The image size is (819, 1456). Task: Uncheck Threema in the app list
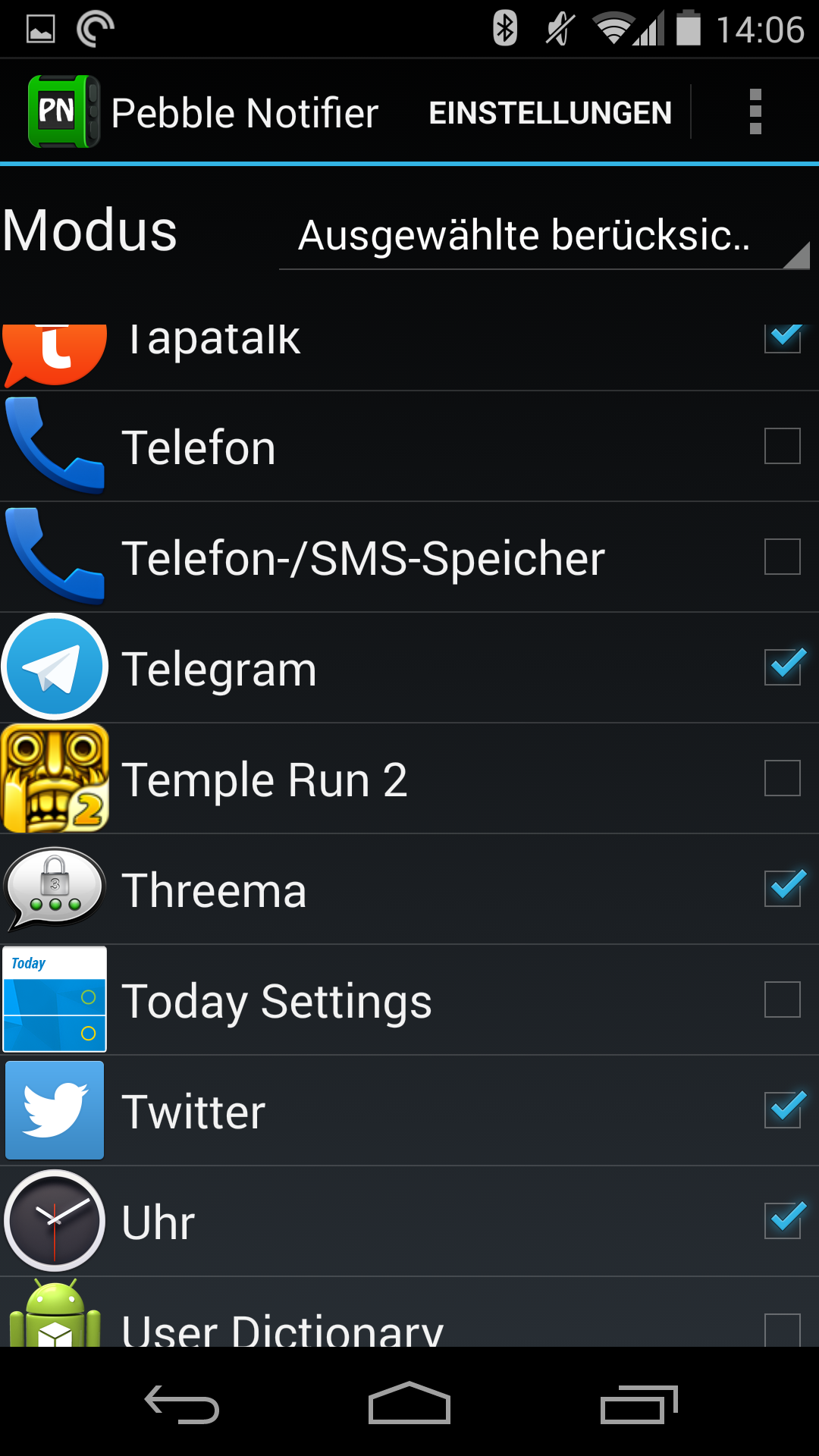coord(782,889)
